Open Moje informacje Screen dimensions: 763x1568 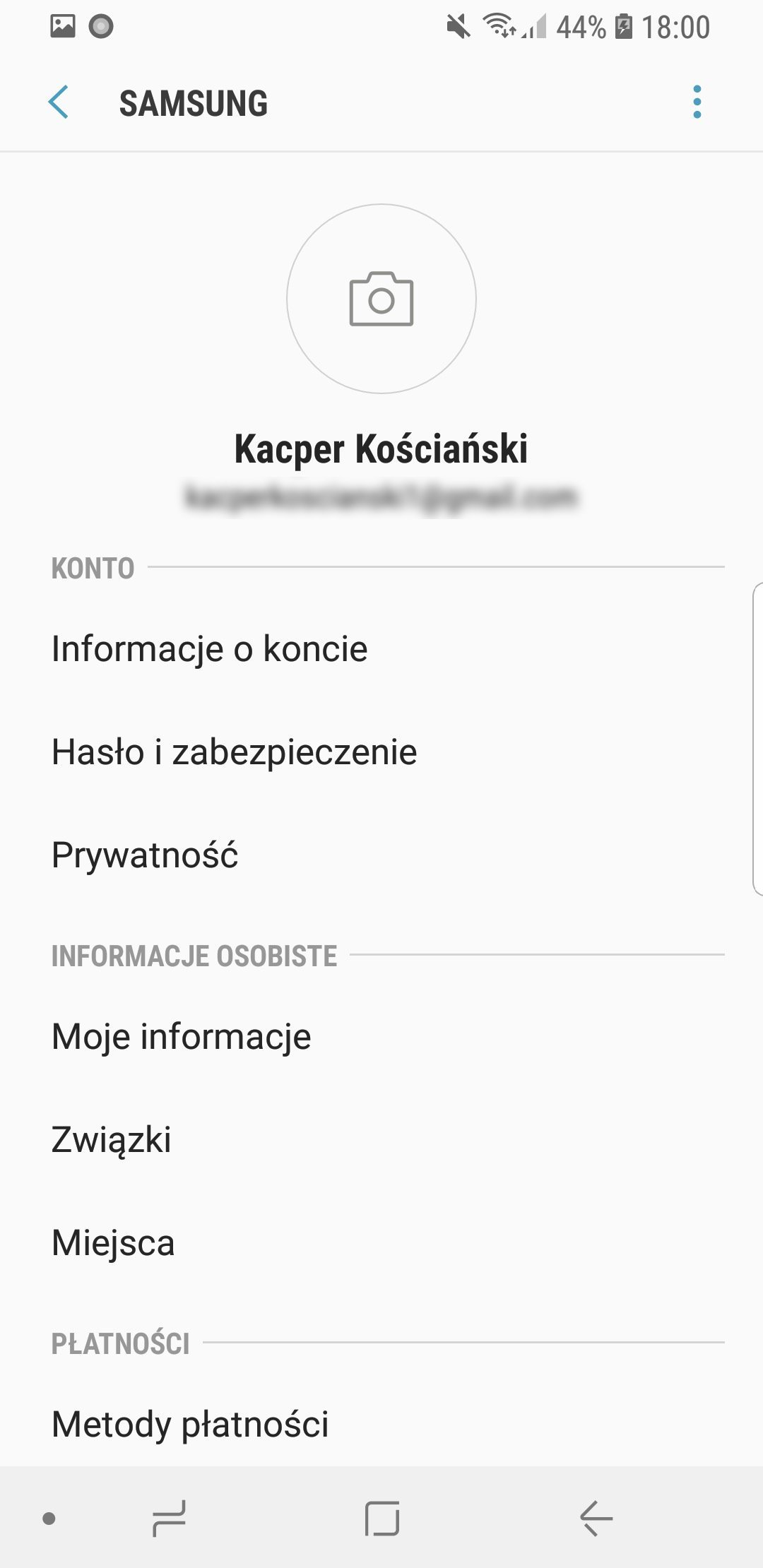pyautogui.click(x=381, y=1036)
